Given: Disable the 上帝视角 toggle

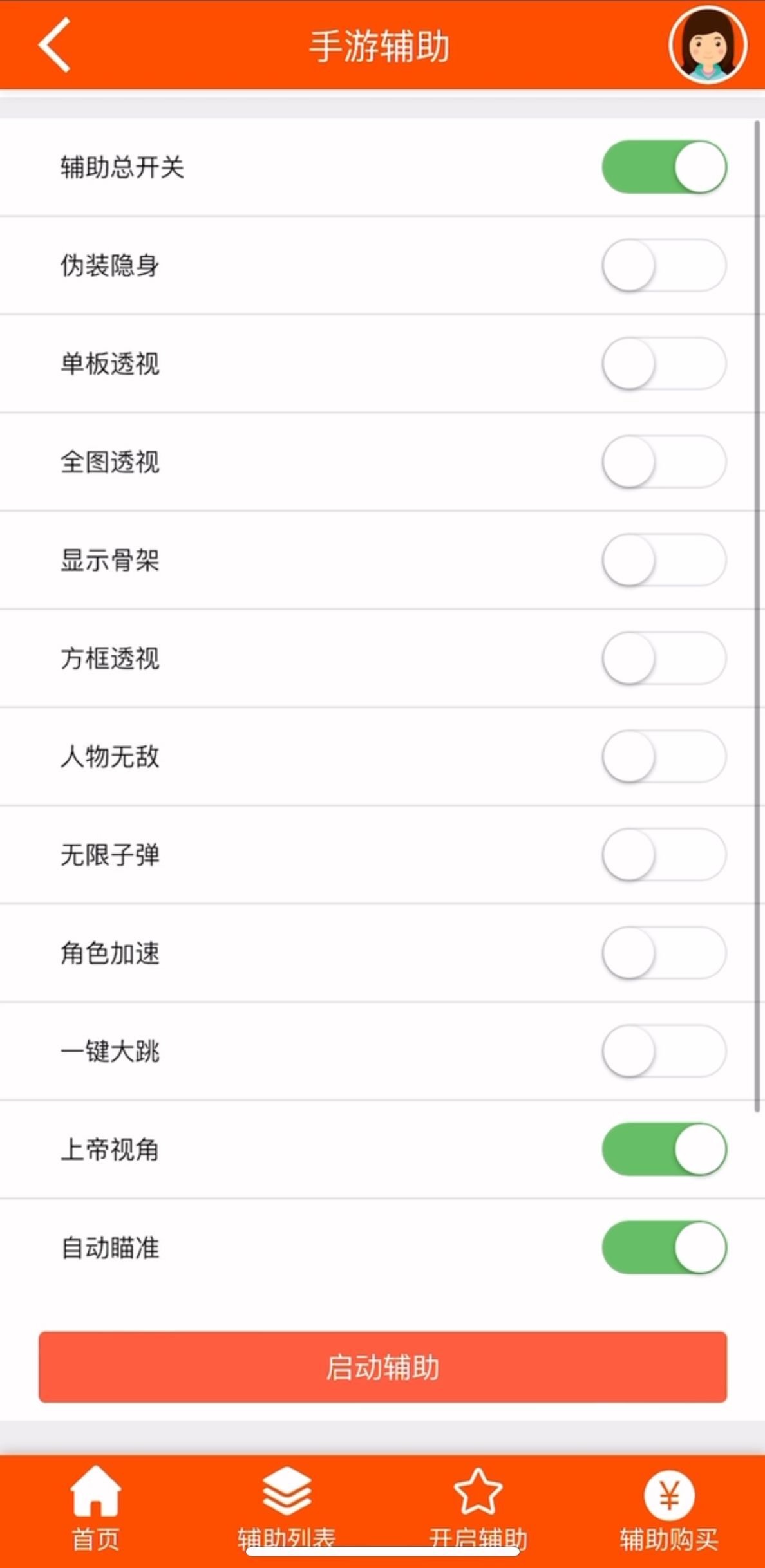Looking at the screenshot, I should click(665, 1150).
